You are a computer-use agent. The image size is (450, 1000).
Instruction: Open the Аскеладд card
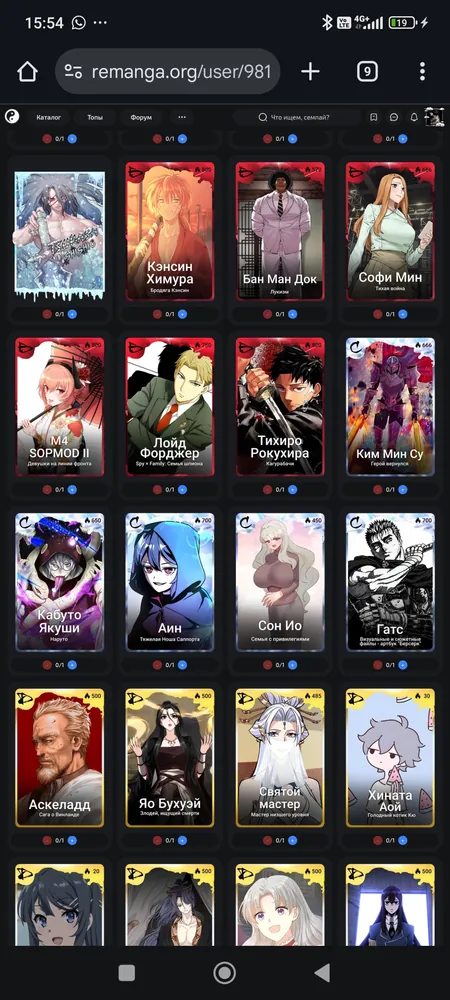pos(59,757)
